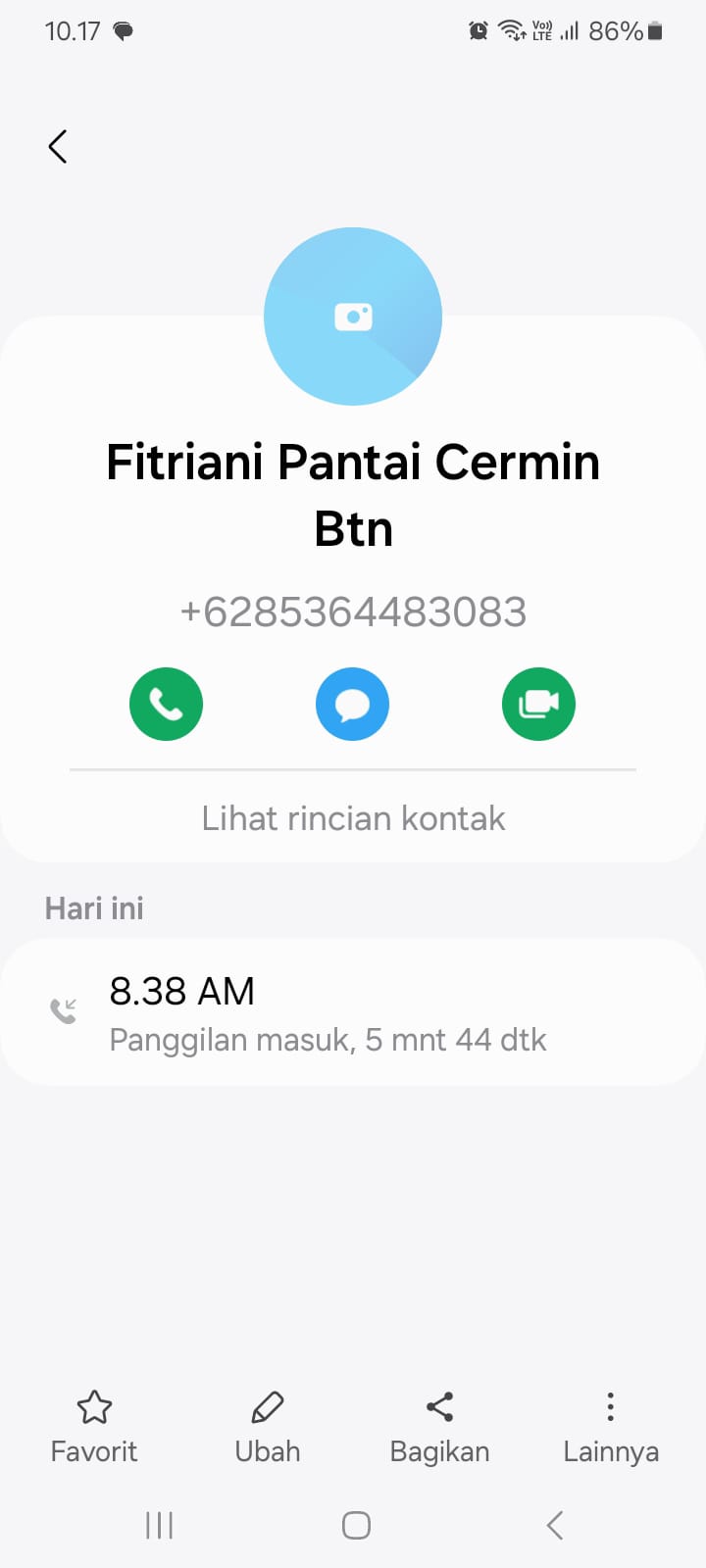The height and width of the screenshot is (1568, 706).
Task: Collapse via the navigation back arrow at bottom
Action: click(553, 1525)
